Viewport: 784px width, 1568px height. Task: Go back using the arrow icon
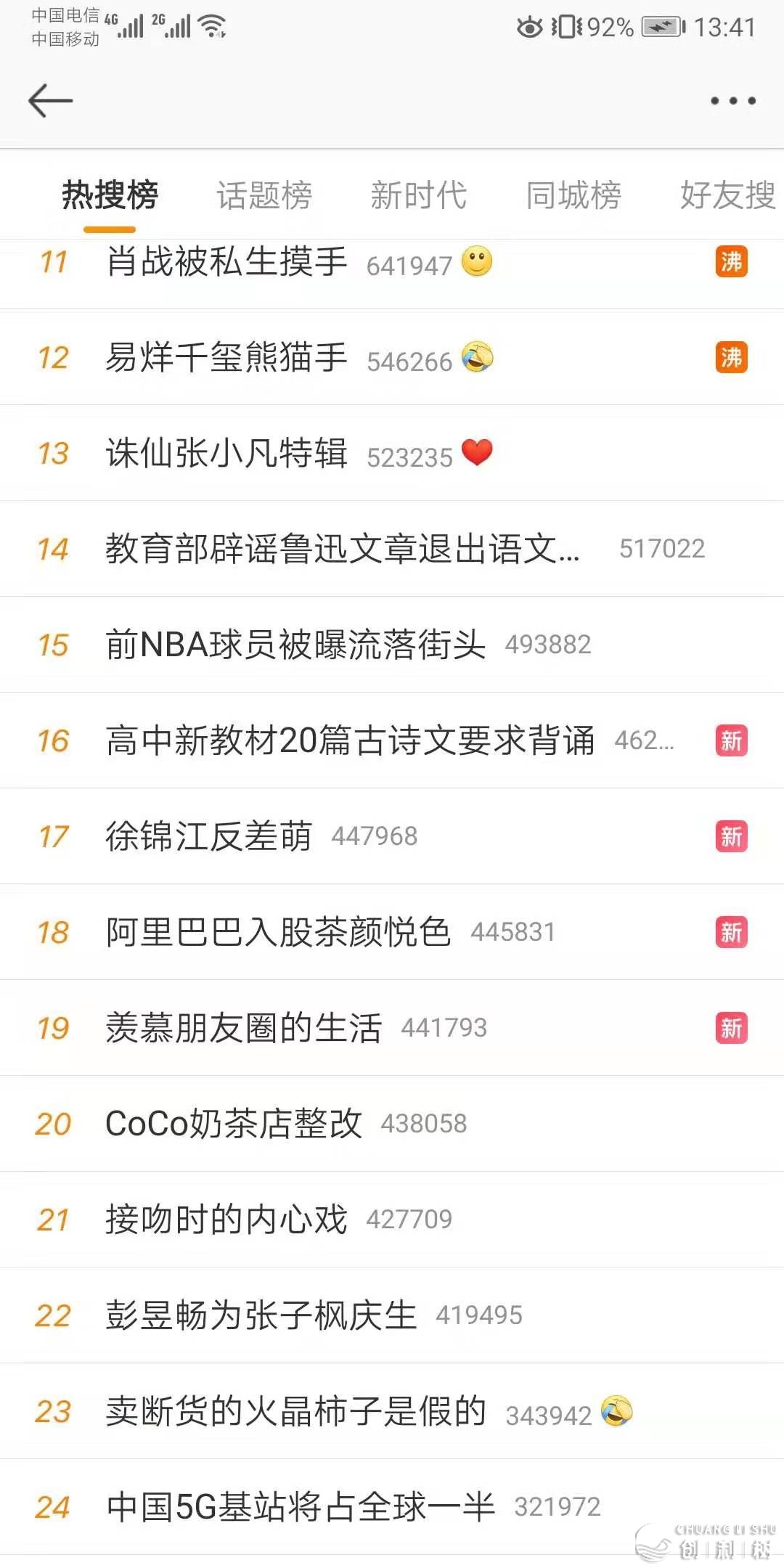(x=50, y=100)
